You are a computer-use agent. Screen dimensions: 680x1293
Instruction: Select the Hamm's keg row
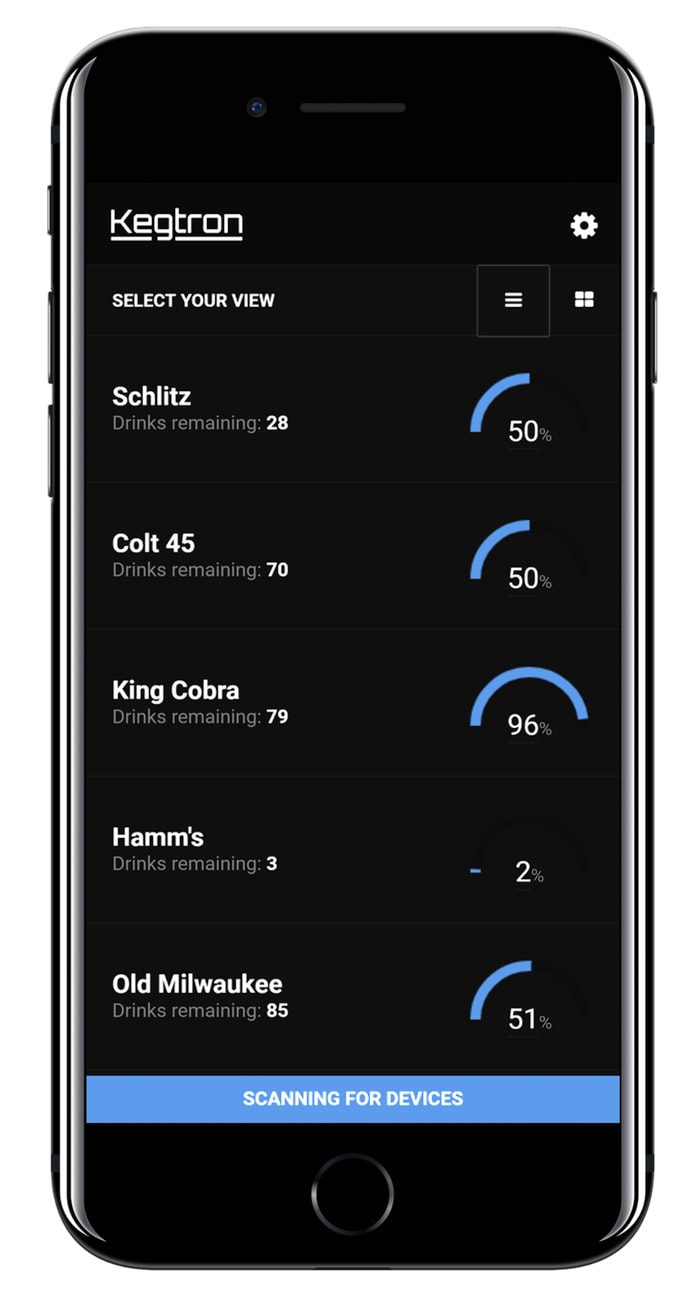pos(353,850)
